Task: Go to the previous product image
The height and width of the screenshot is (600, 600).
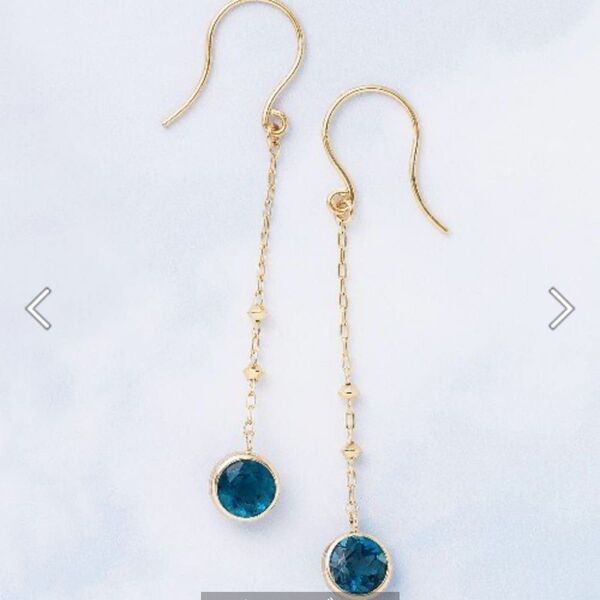Action: [x=38, y=308]
